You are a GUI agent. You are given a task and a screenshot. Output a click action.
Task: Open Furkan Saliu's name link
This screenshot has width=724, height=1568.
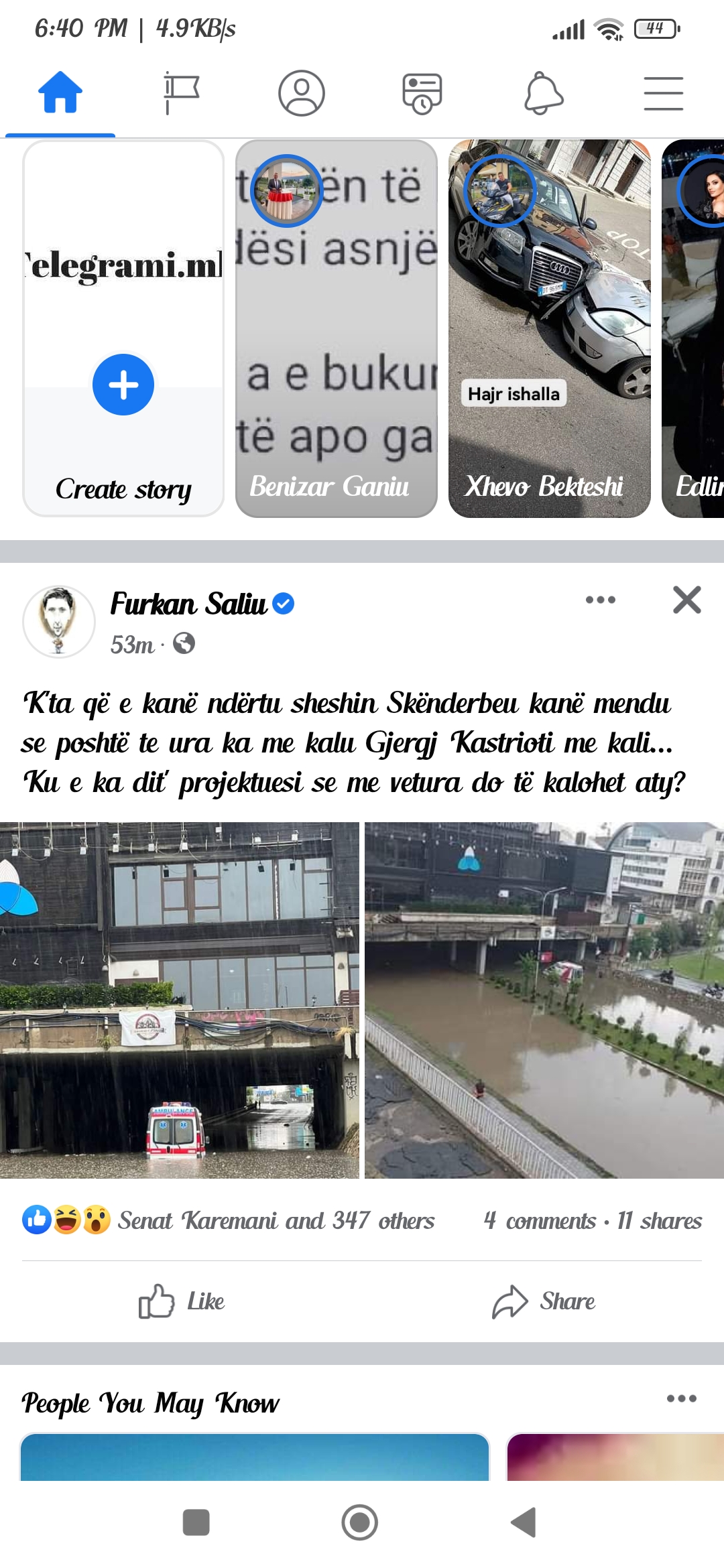coord(189,604)
